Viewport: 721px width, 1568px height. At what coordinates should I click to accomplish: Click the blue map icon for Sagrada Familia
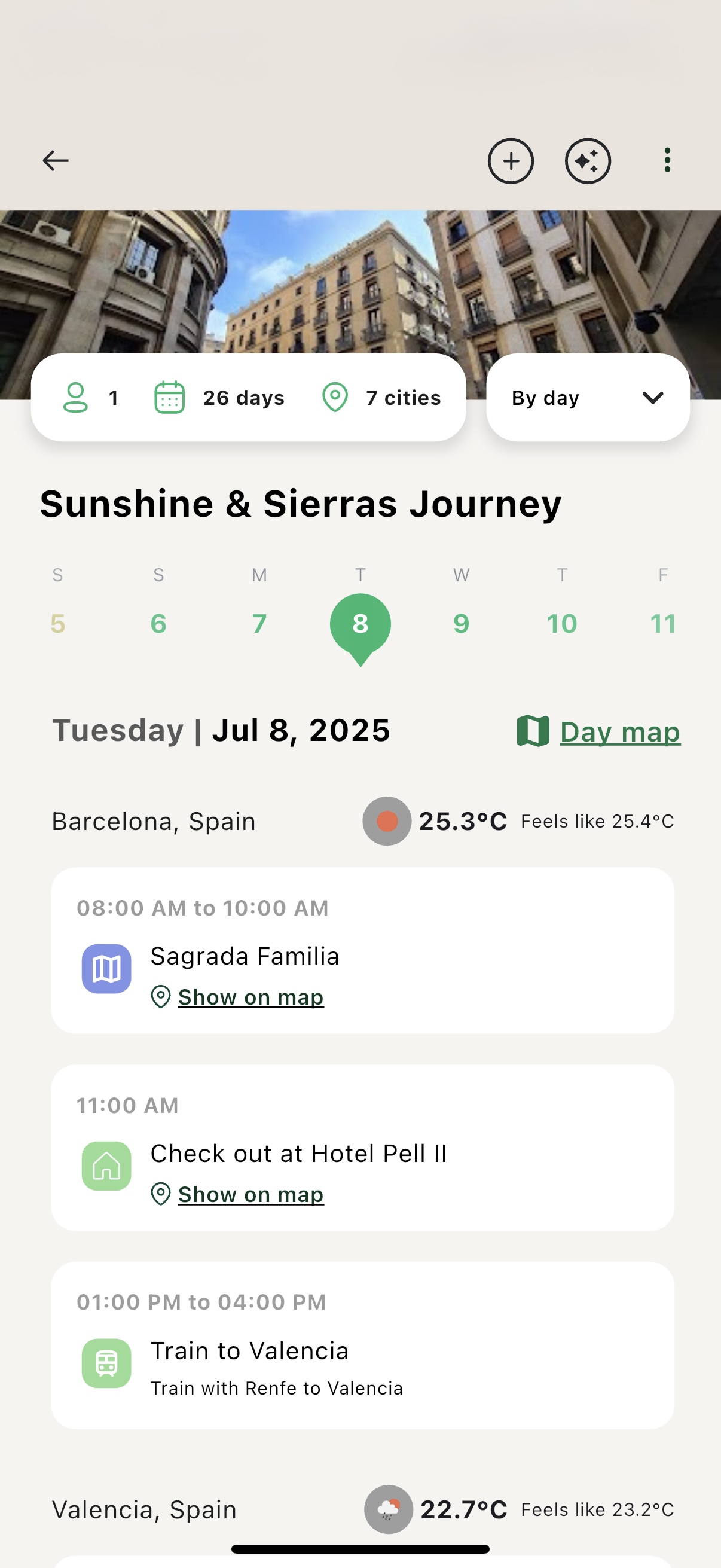coord(106,968)
